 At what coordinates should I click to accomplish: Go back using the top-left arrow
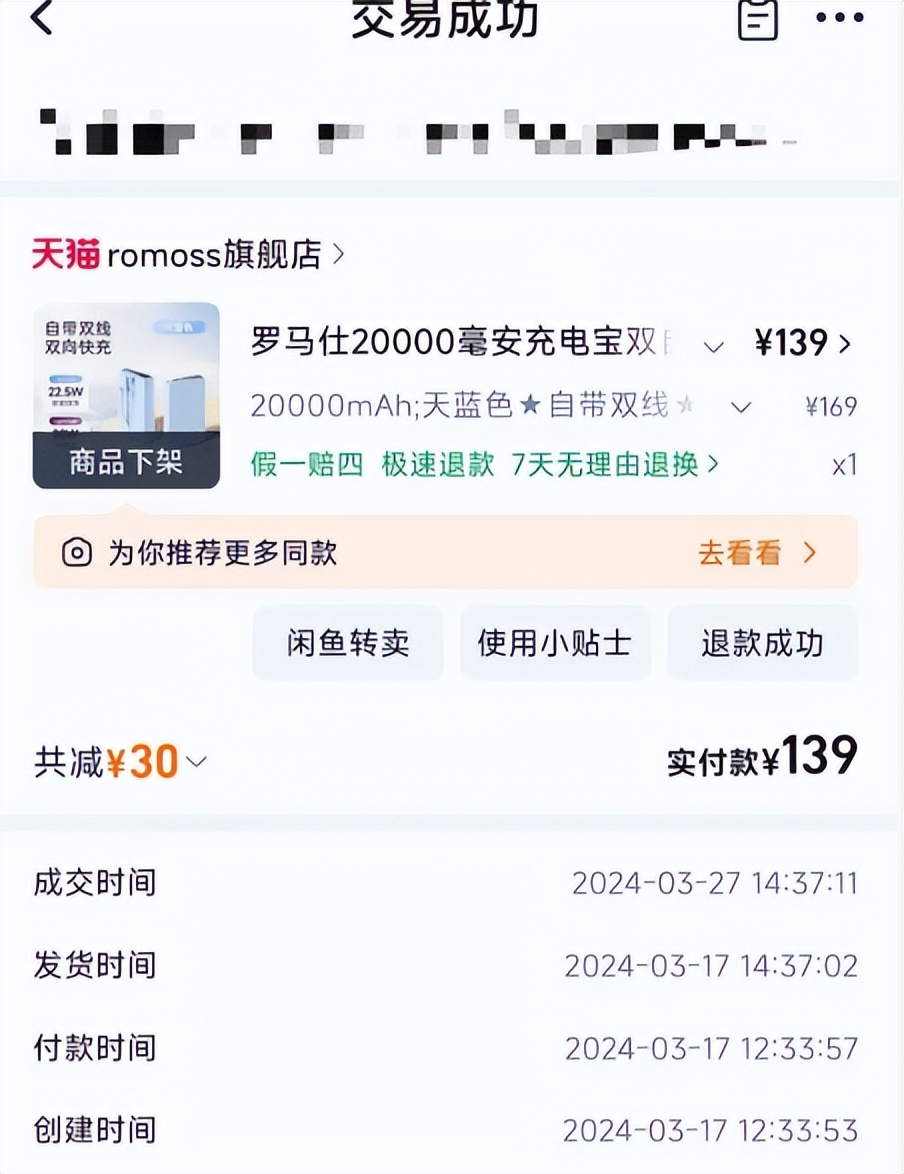pos(42,18)
